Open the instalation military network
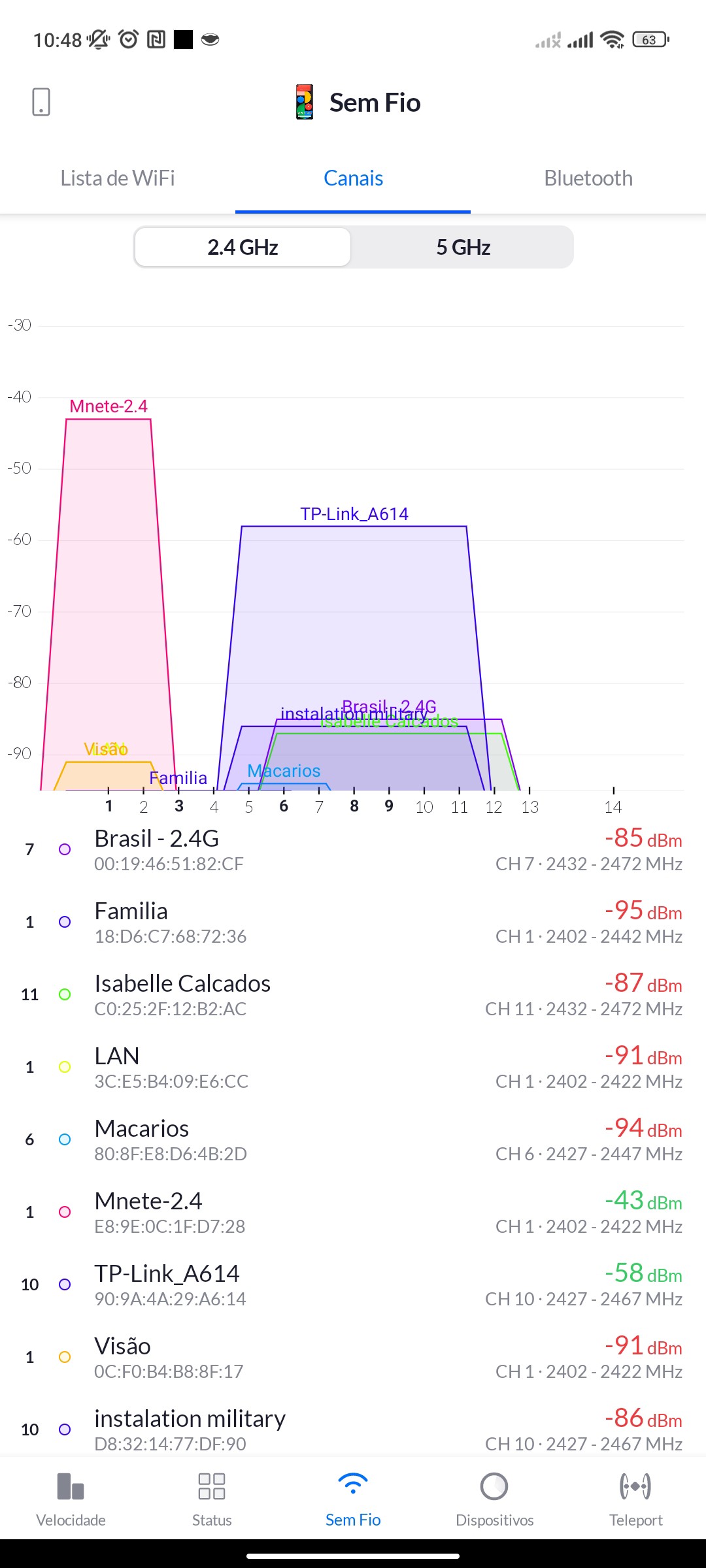 point(353,1429)
